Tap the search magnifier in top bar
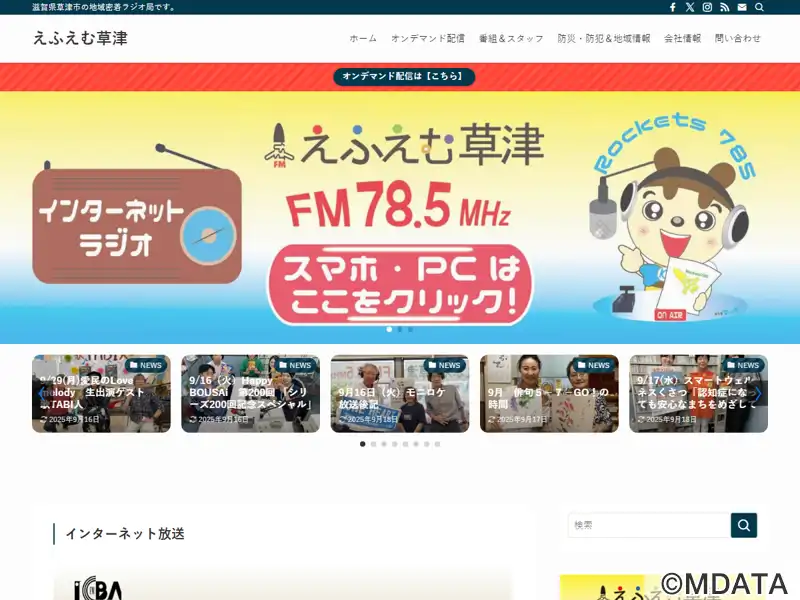This screenshot has height=600, width=800. tap(760, 7)
